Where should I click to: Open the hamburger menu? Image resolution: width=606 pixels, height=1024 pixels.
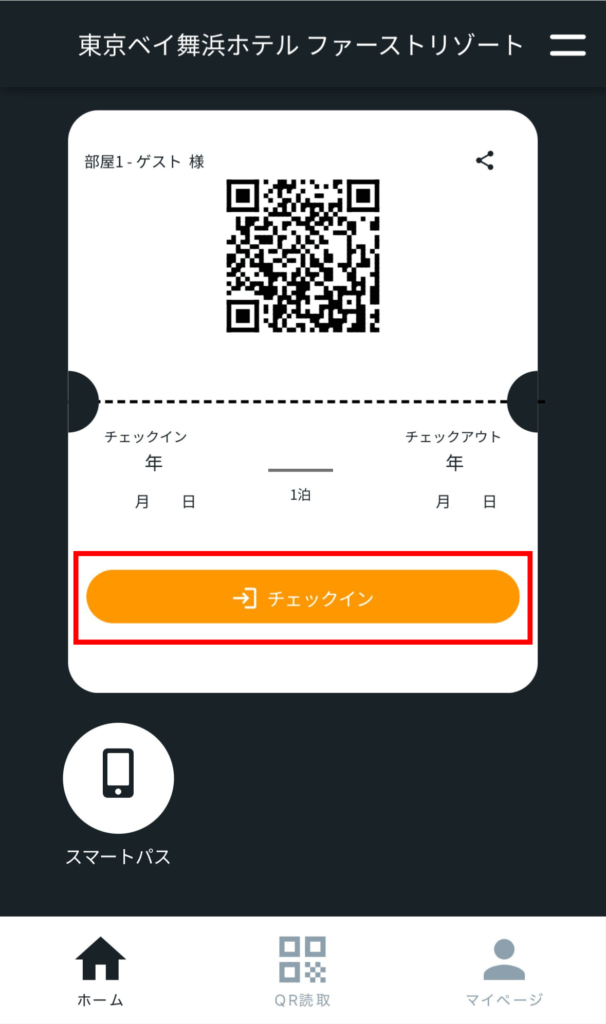(567, 45)
